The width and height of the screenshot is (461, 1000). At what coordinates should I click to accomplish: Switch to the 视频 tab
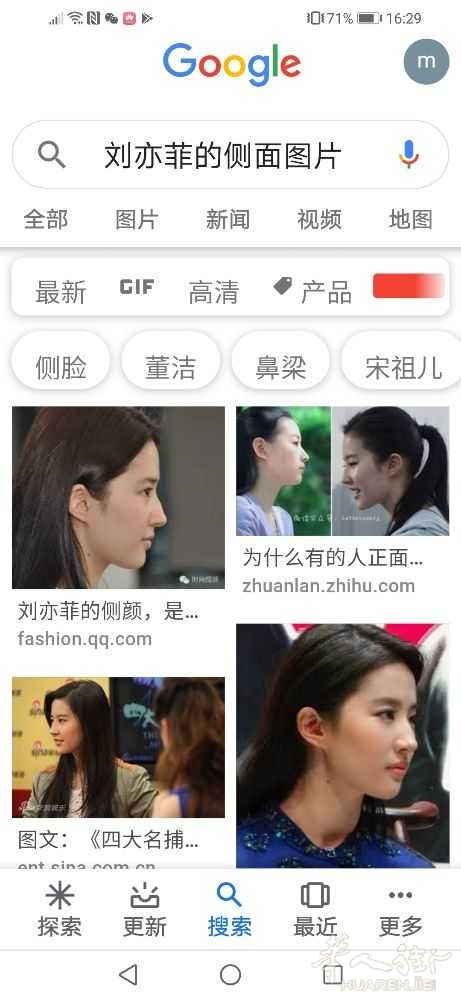pyautogui.click(x=319, y=219)
